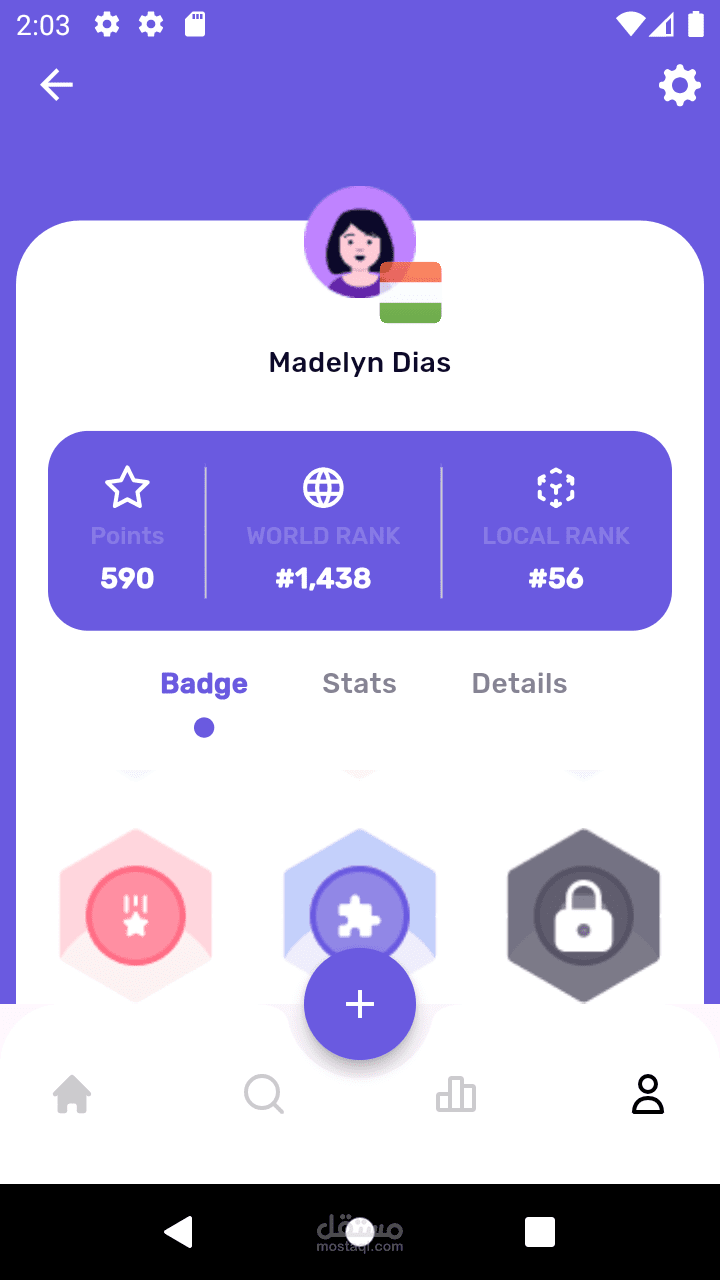Viewport: 720px width, 1280px height.
Task: Open the search tab in bottom navigation
Action: pos(264,1095)
